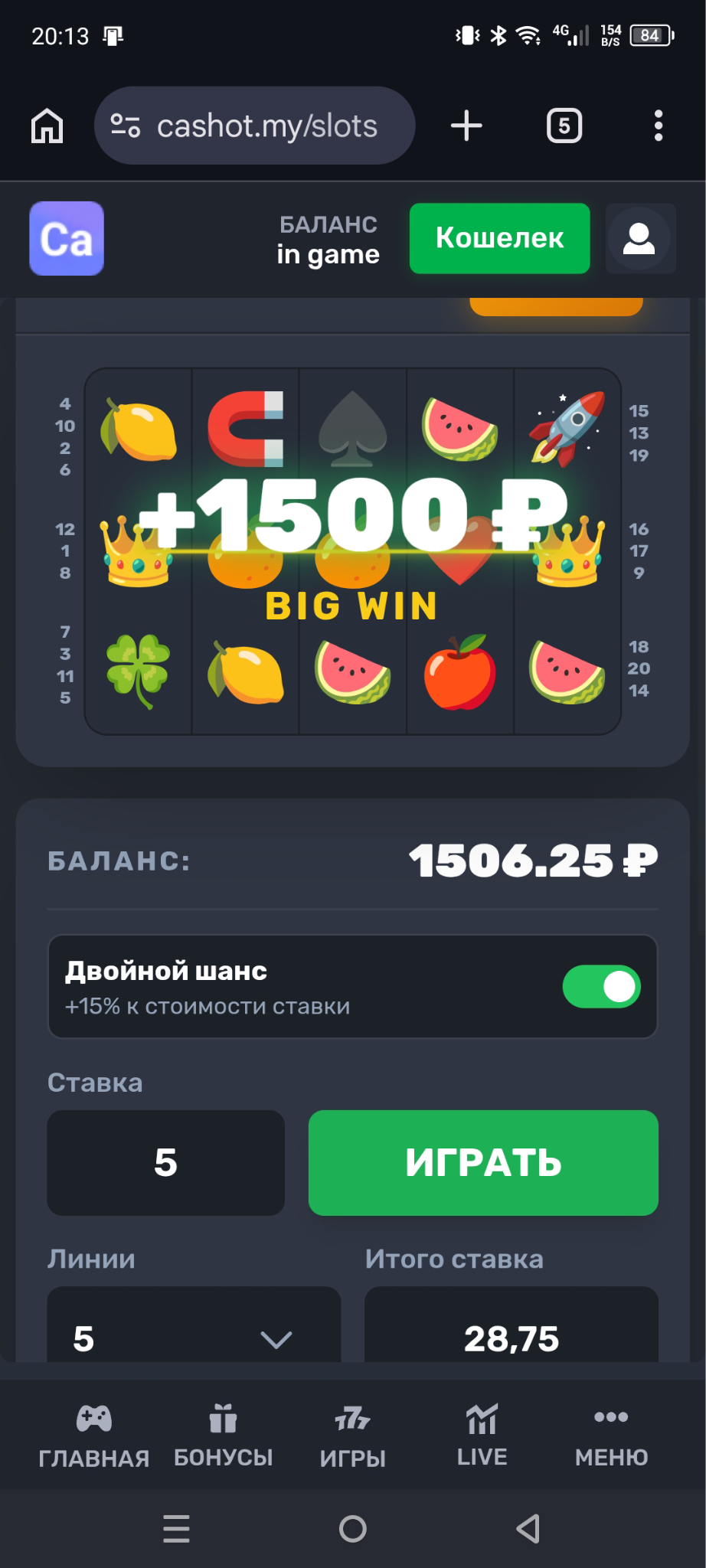
Task: Disable the Двойной шанс switch
Action: point(602,986)
